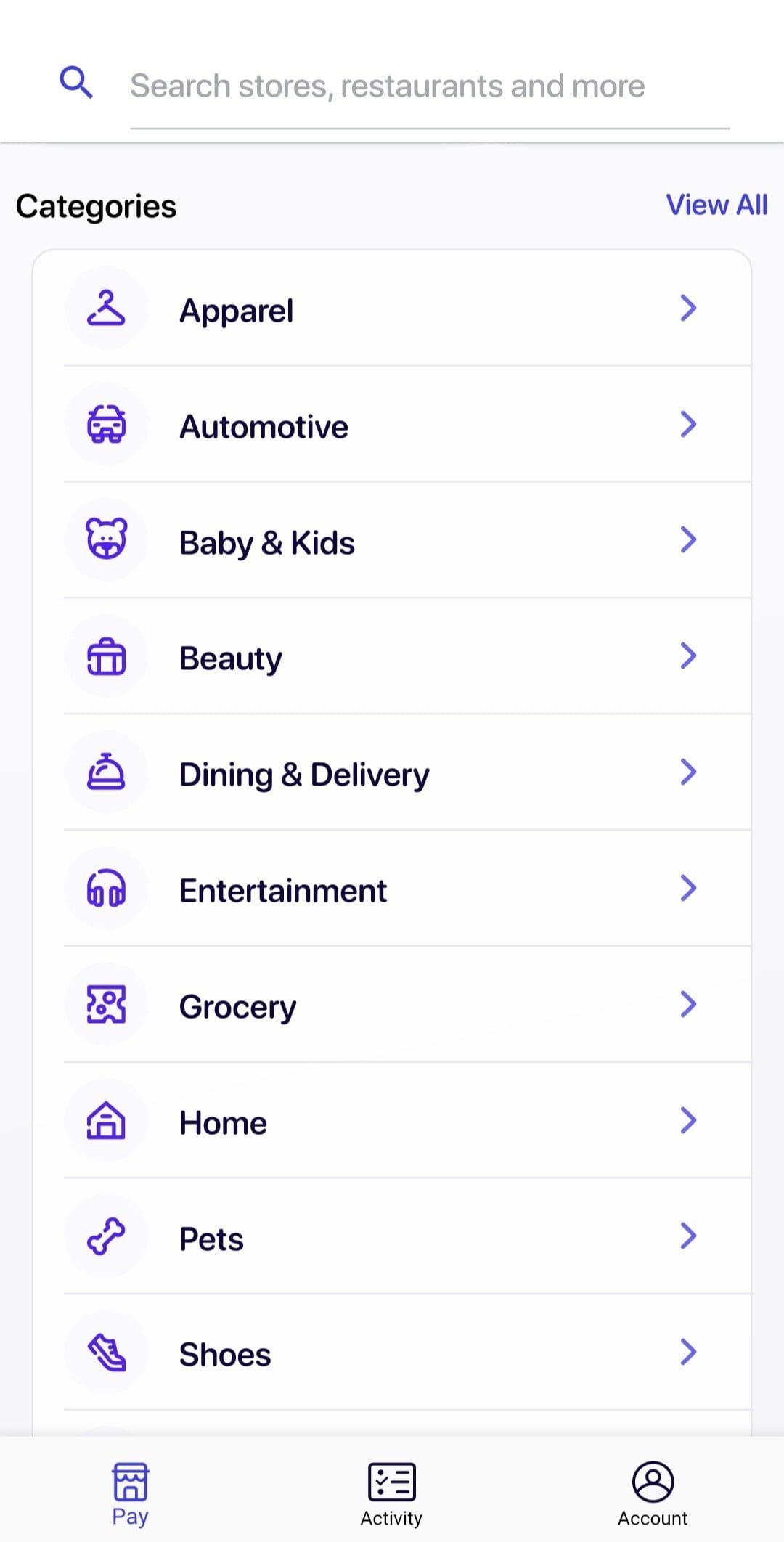View the Pets category
The height and width of the screenshot is (1542, 784).
(x=392, y=1237)
